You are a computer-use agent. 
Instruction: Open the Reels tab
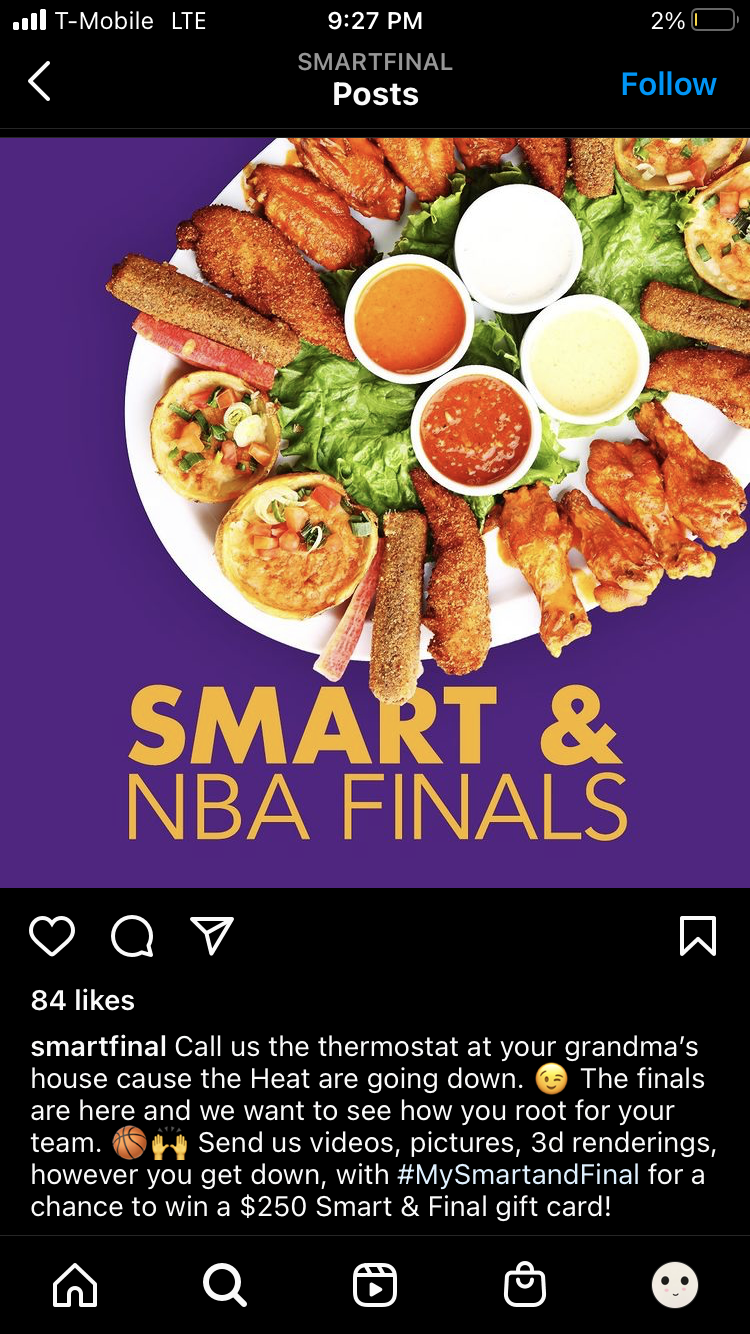[375, 1286]
